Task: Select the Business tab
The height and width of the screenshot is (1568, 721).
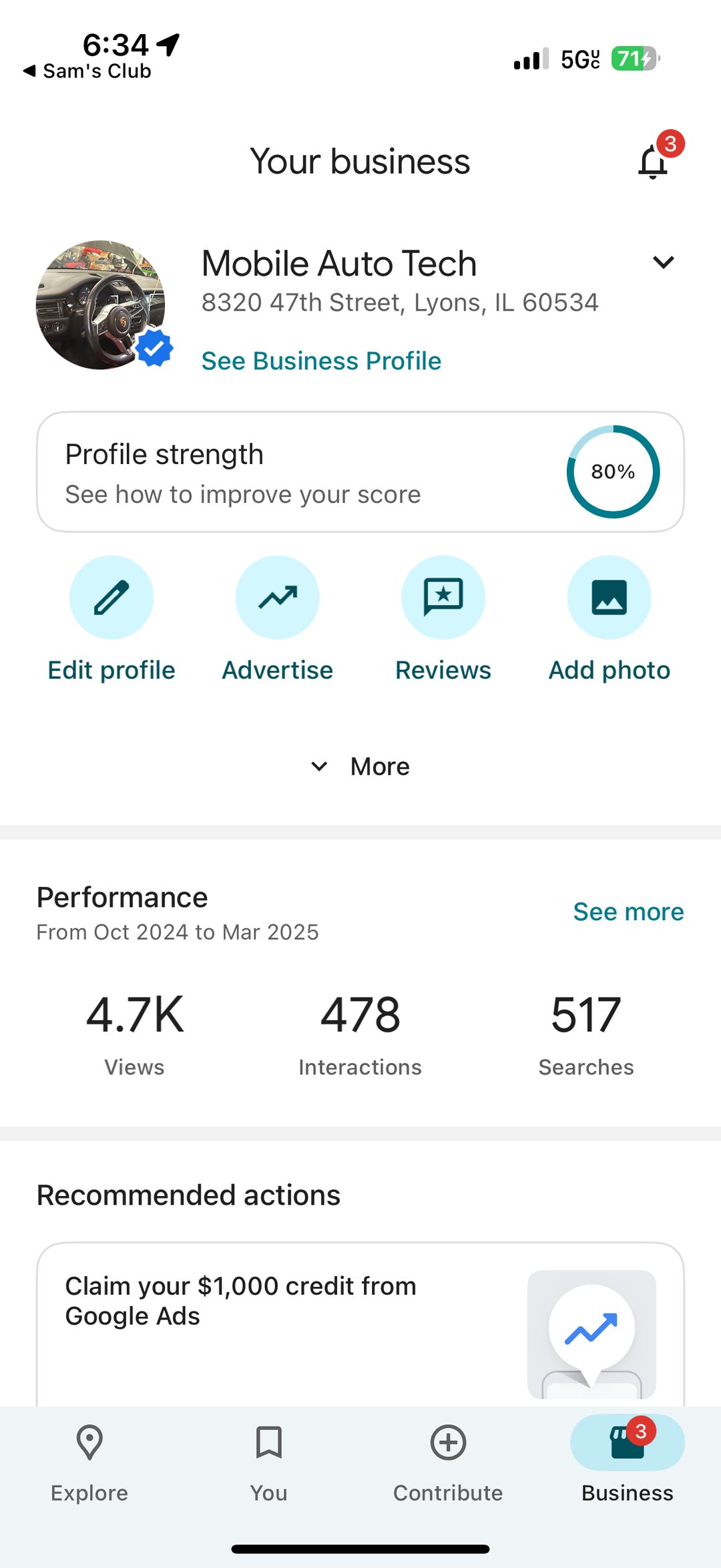Action: coord(628,1461)
